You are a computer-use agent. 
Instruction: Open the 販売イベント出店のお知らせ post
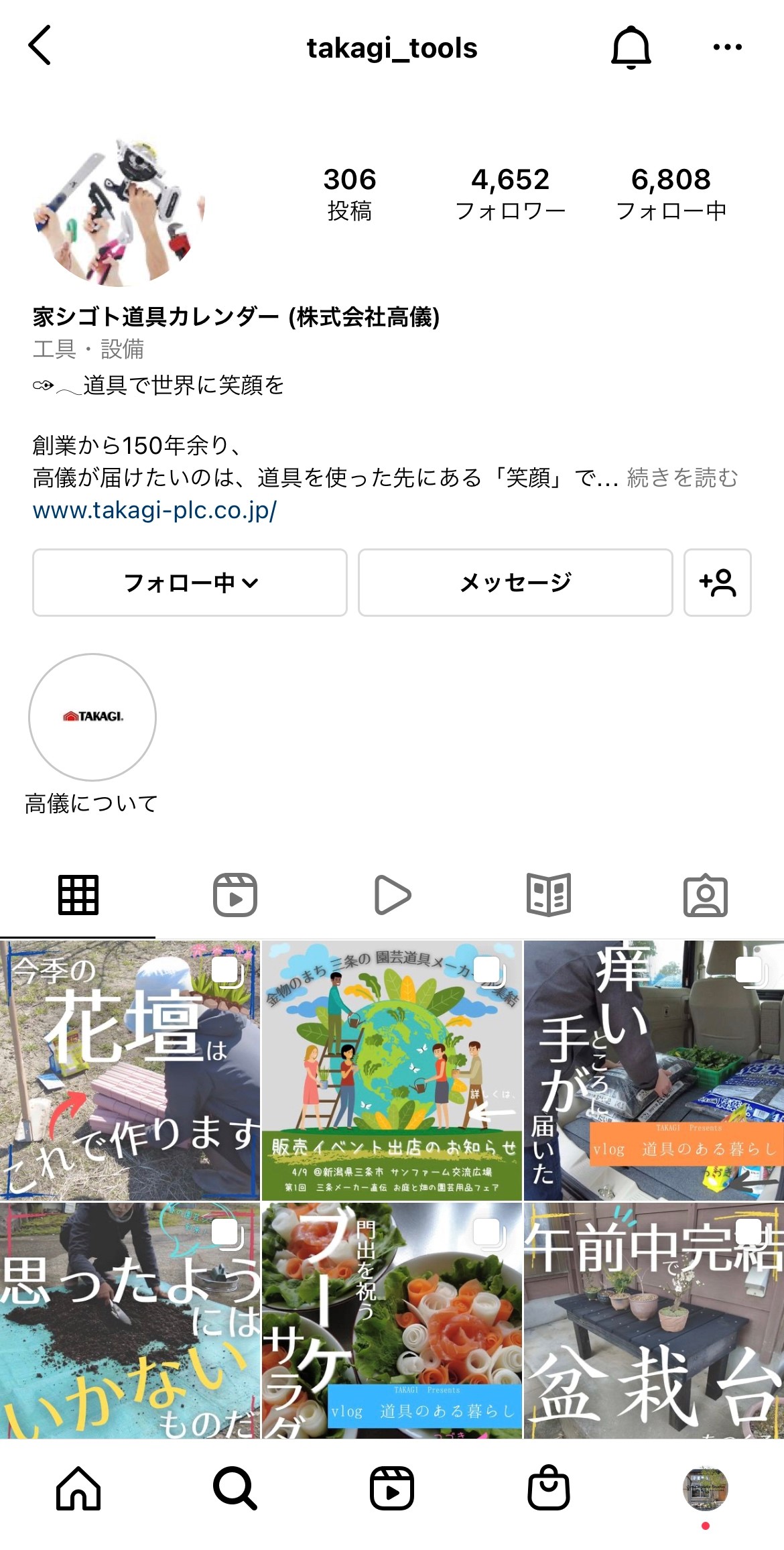coord(391,1071)
